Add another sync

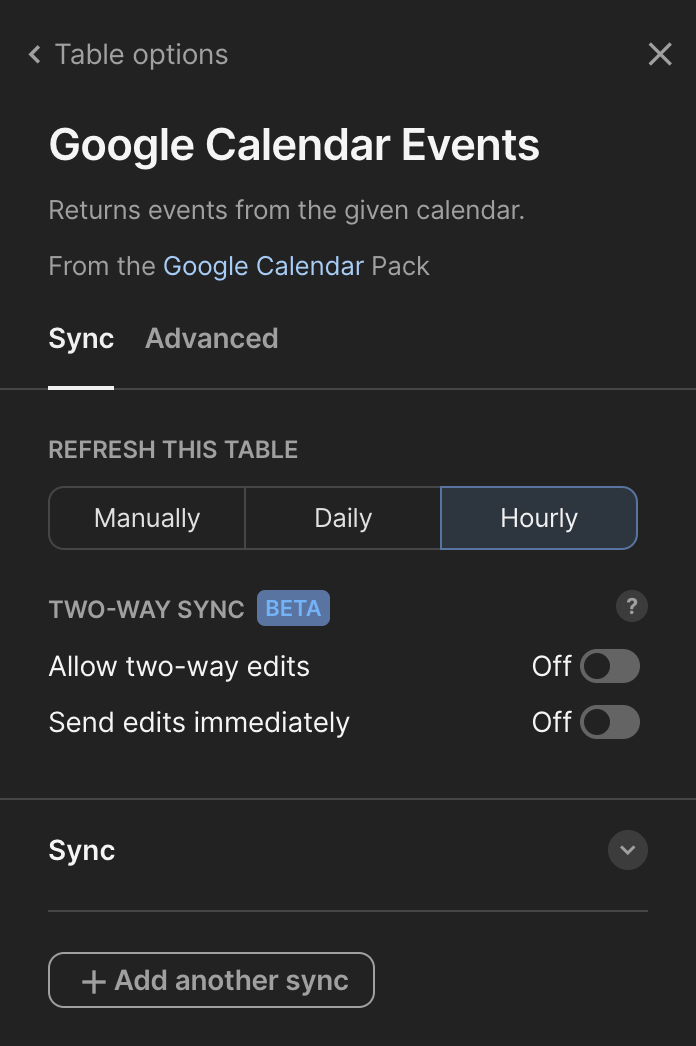212,980
